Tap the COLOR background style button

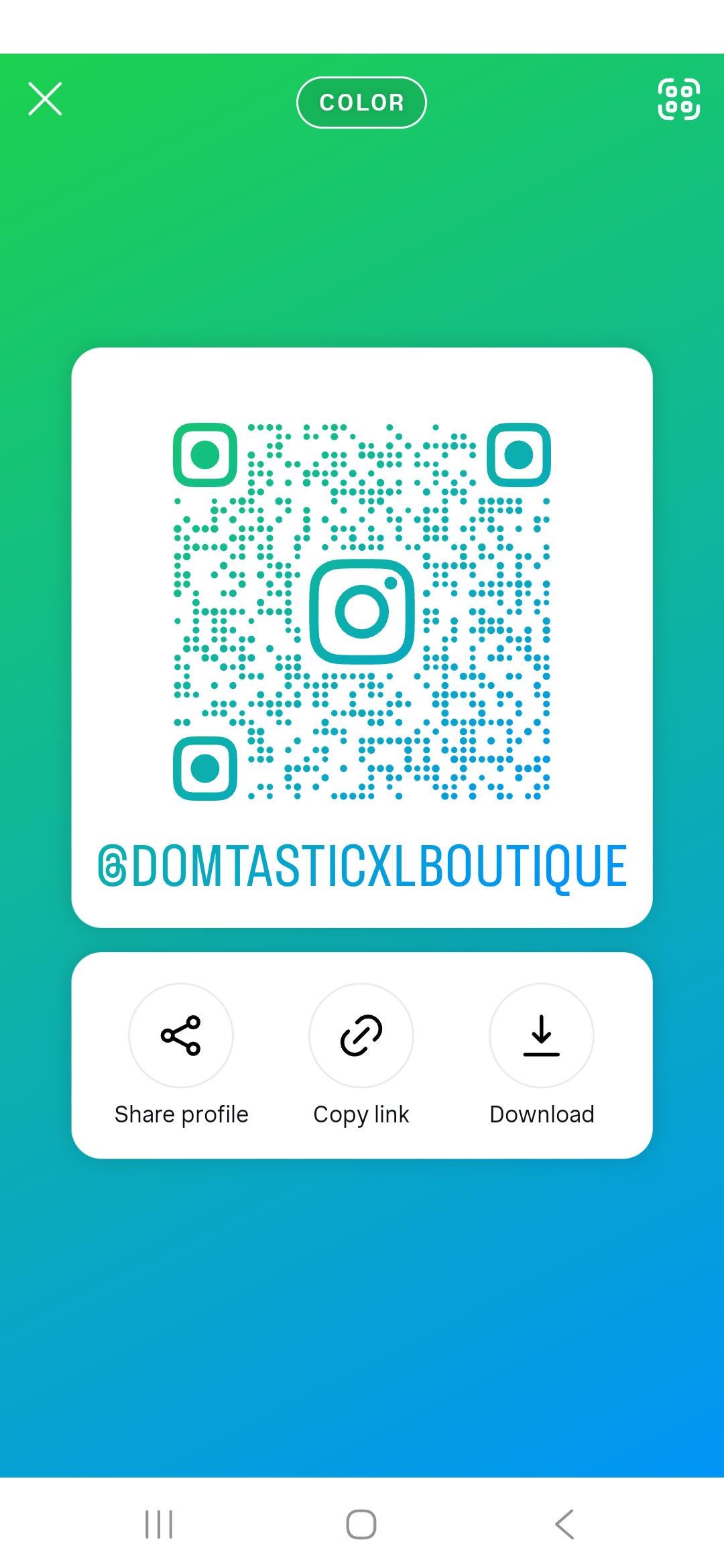[361, 103]
